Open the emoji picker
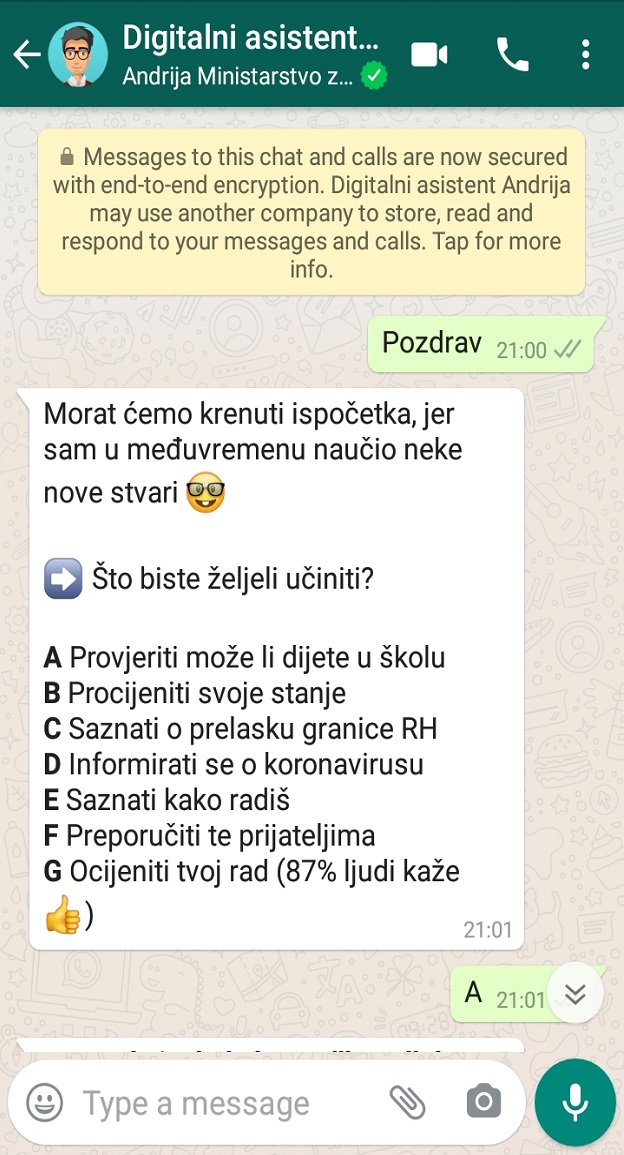The height and width of the screenshot is (1155, 624). tap(45, 1103)
